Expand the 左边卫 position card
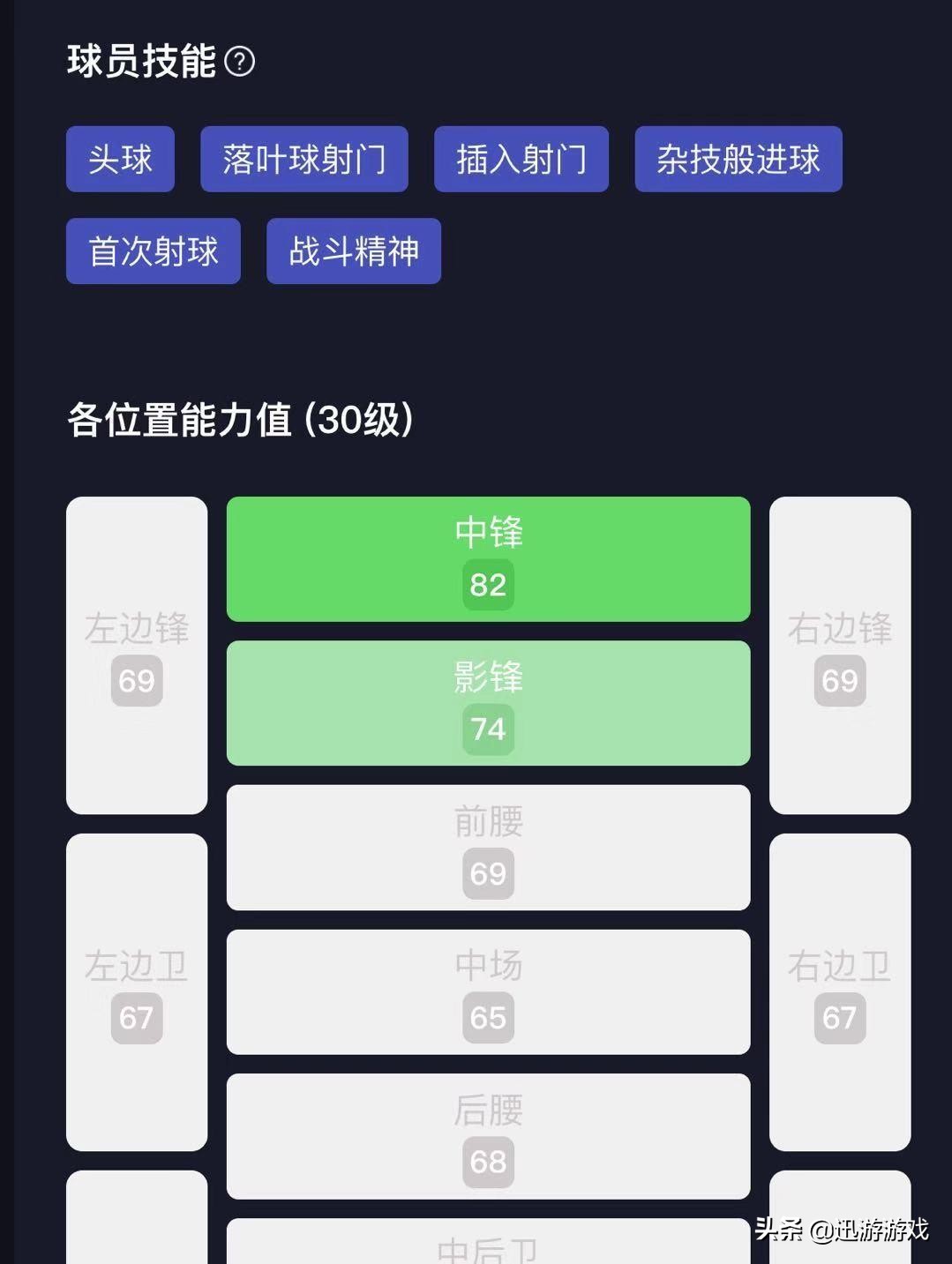 [x=136, y=992]
